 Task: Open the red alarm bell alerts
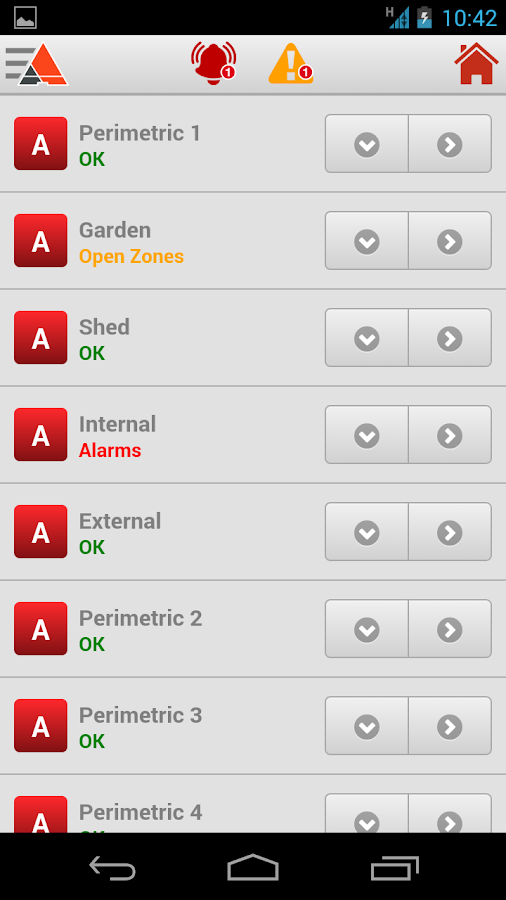point(213,63)
